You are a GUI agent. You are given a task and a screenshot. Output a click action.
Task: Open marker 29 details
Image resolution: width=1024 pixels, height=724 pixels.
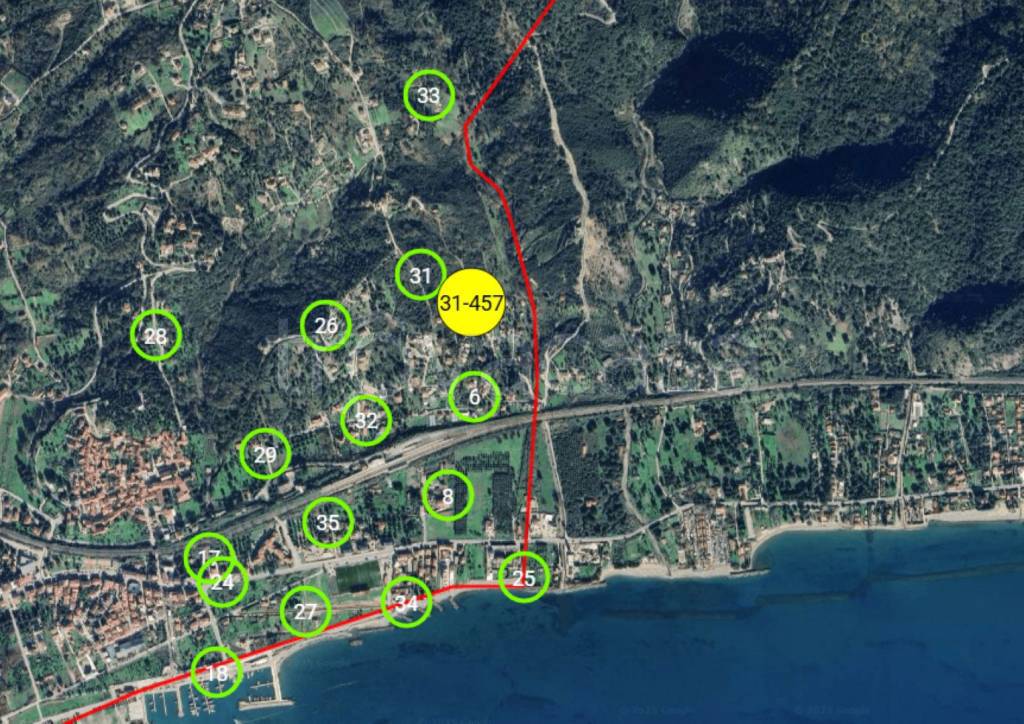coord(265,455)
